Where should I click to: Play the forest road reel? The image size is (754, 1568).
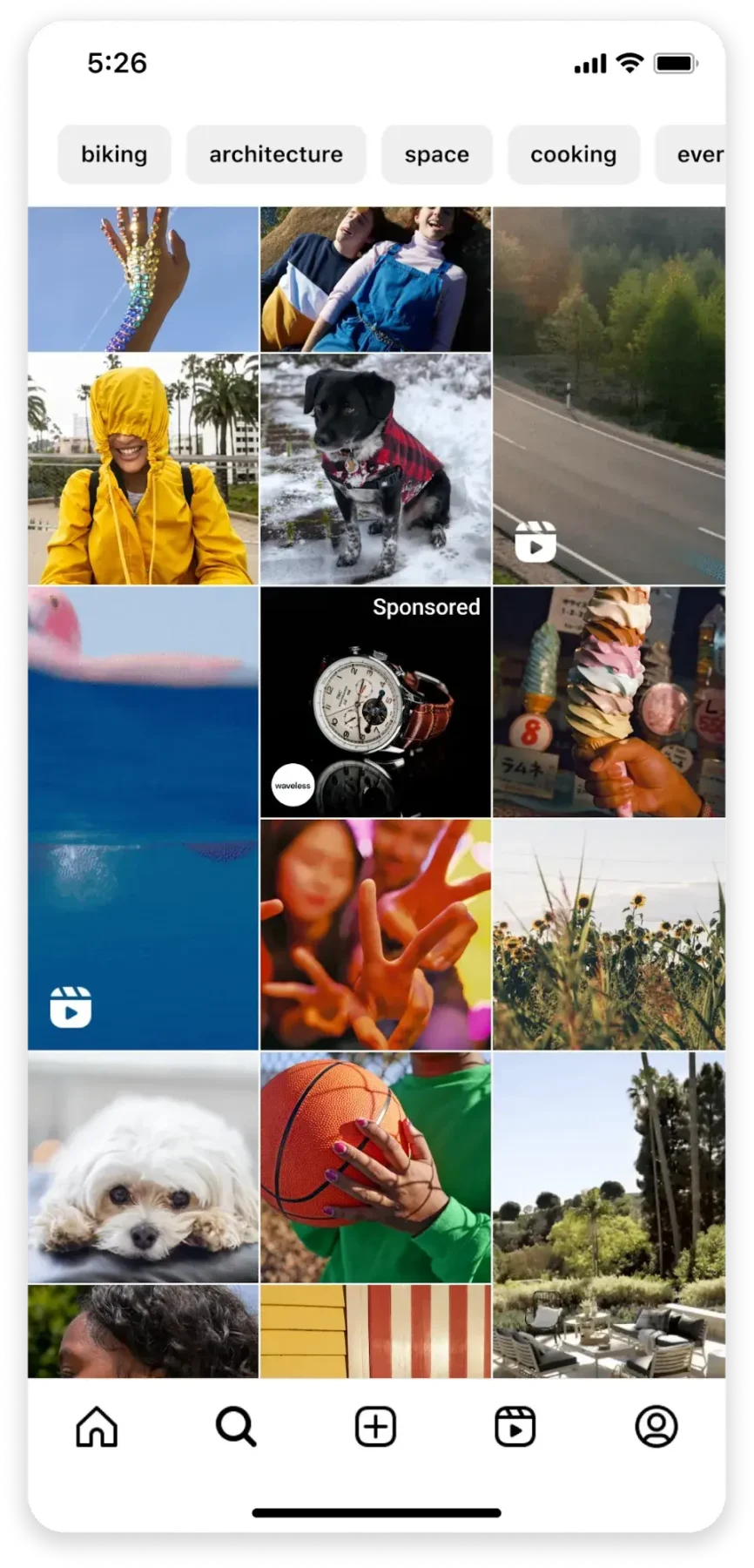tap(609, 395)
